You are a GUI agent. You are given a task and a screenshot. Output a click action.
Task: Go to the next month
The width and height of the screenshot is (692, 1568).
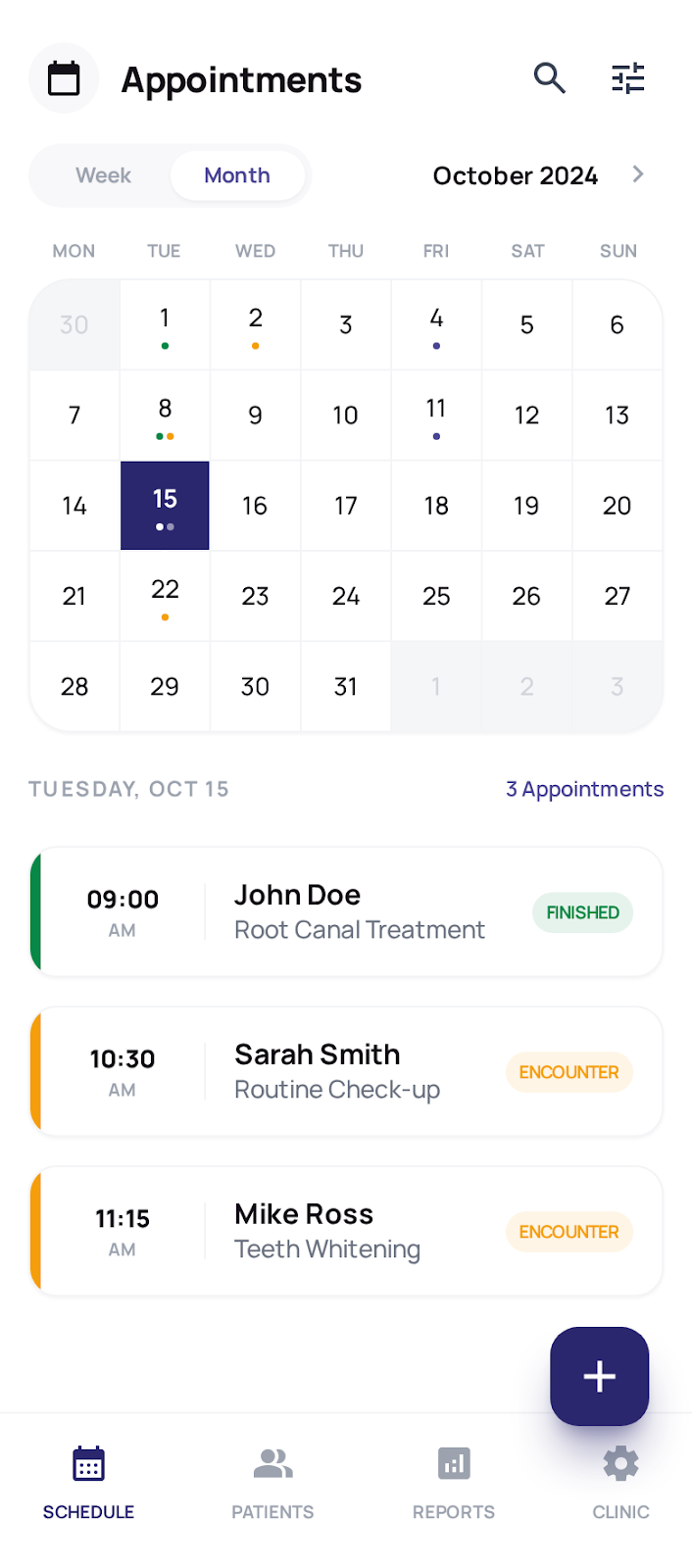[638, 174]
